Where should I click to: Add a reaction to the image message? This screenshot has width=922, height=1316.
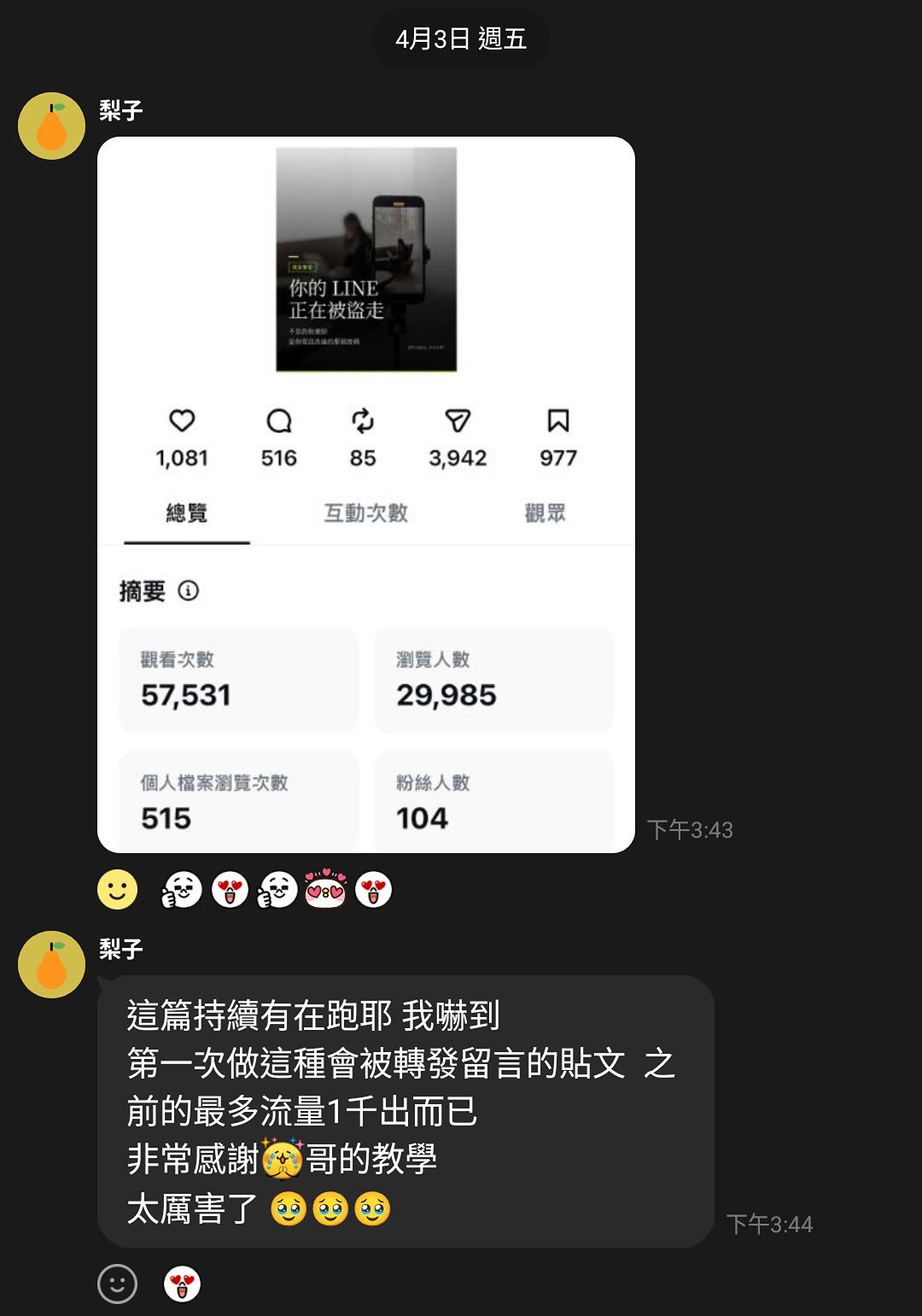coord(118,890)
